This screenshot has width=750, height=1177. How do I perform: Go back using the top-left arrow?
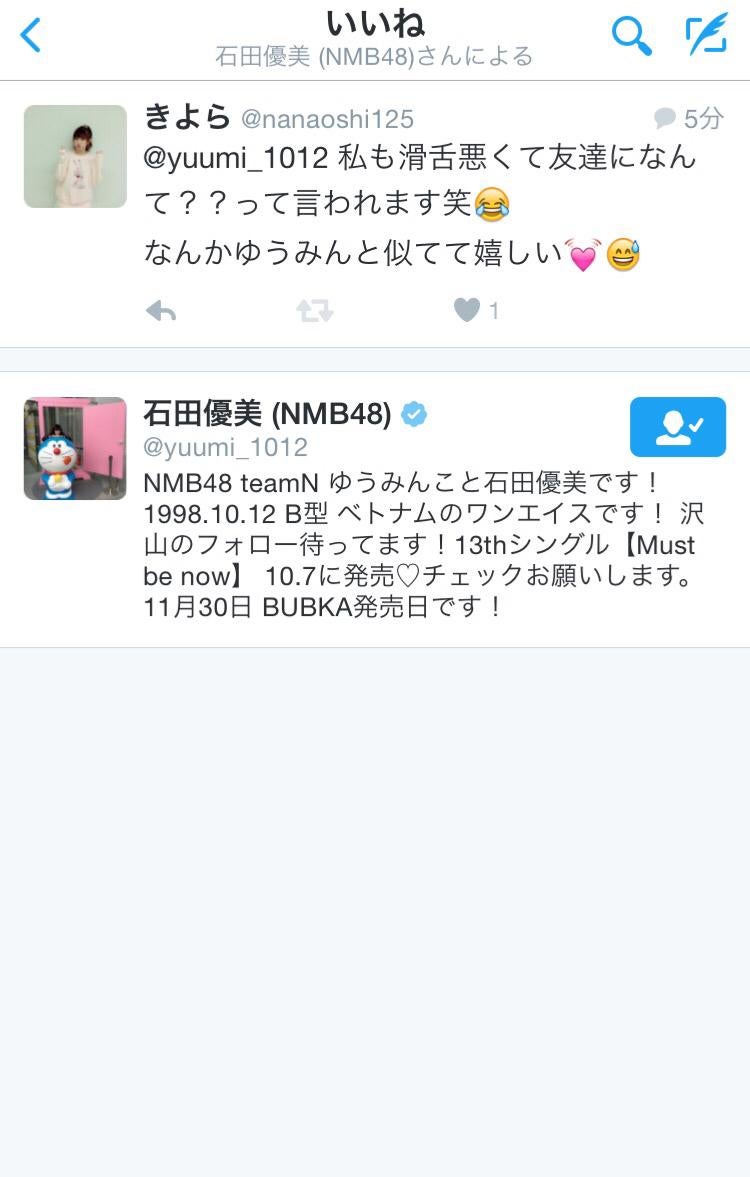click(32, 36)
